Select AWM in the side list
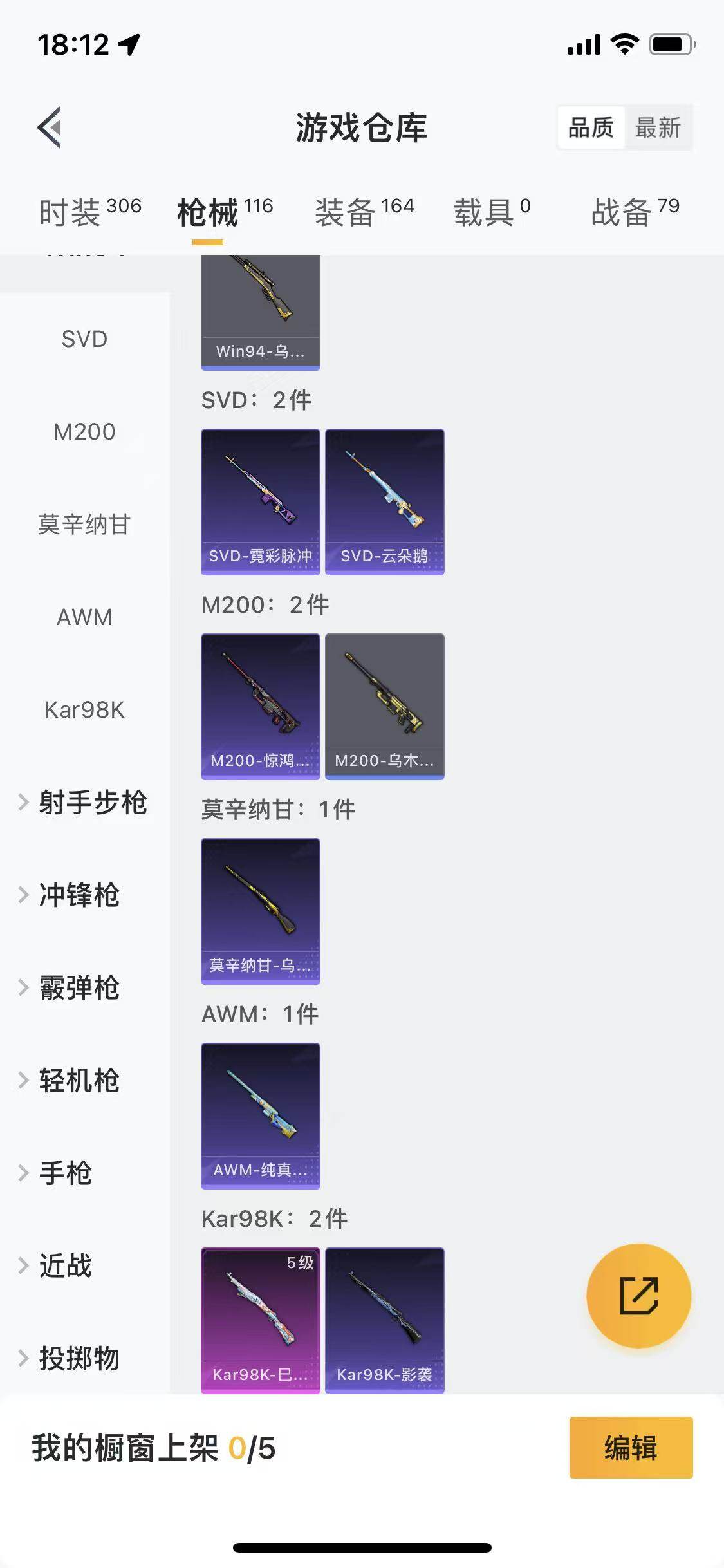The height and width of the screenshot is (1568, 724). pyautogui.click(x=84, y=617)
